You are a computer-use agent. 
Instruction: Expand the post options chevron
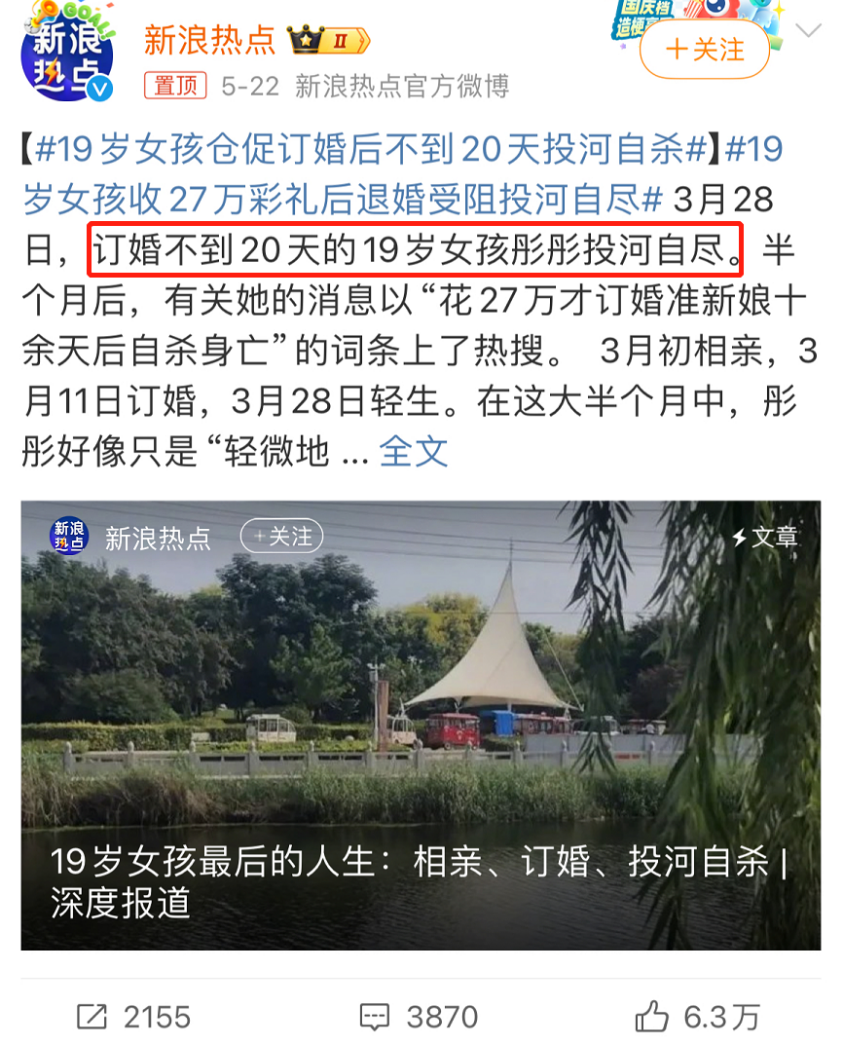pos(807,30)
